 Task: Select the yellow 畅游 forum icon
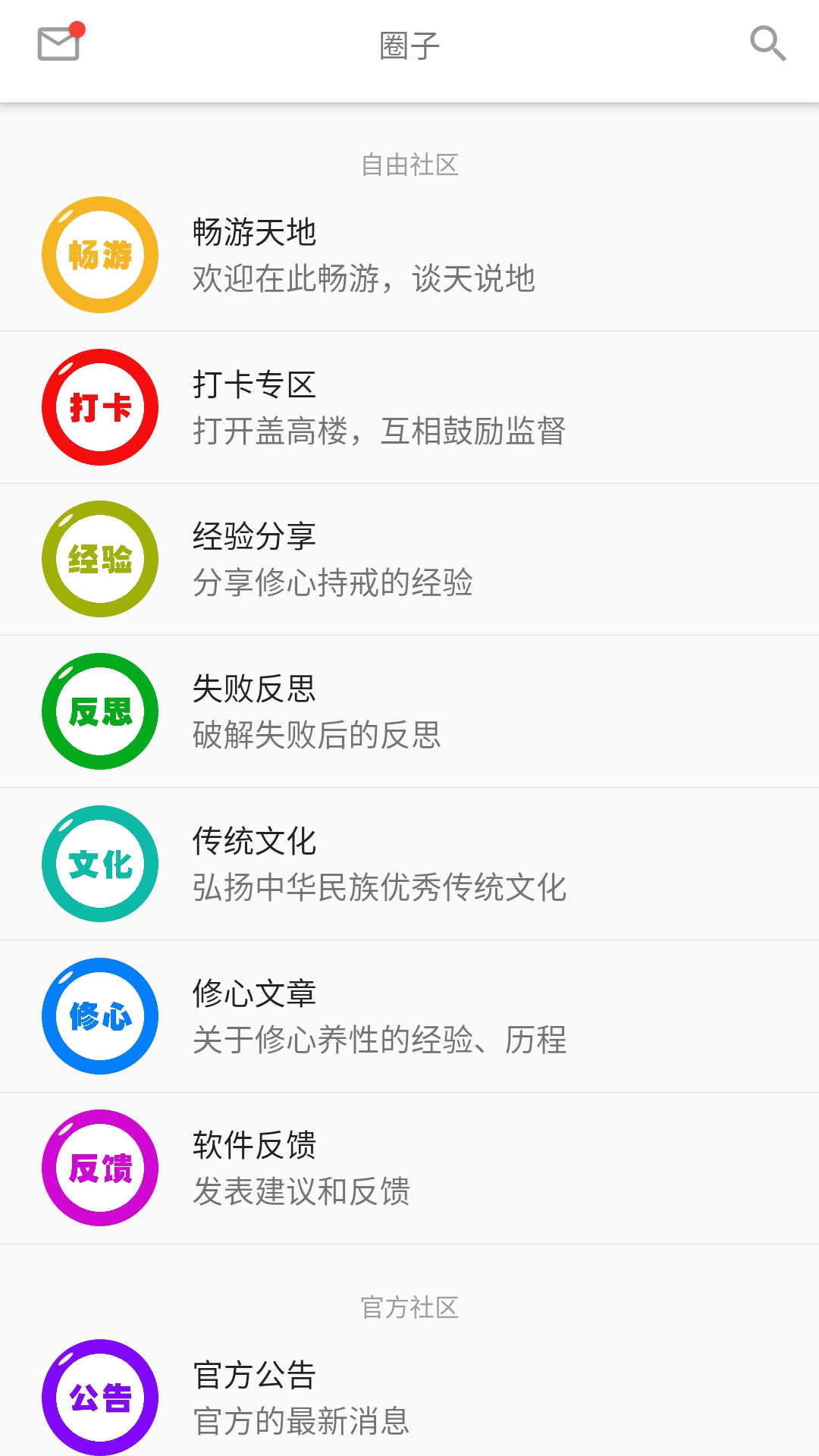point(99,255)
